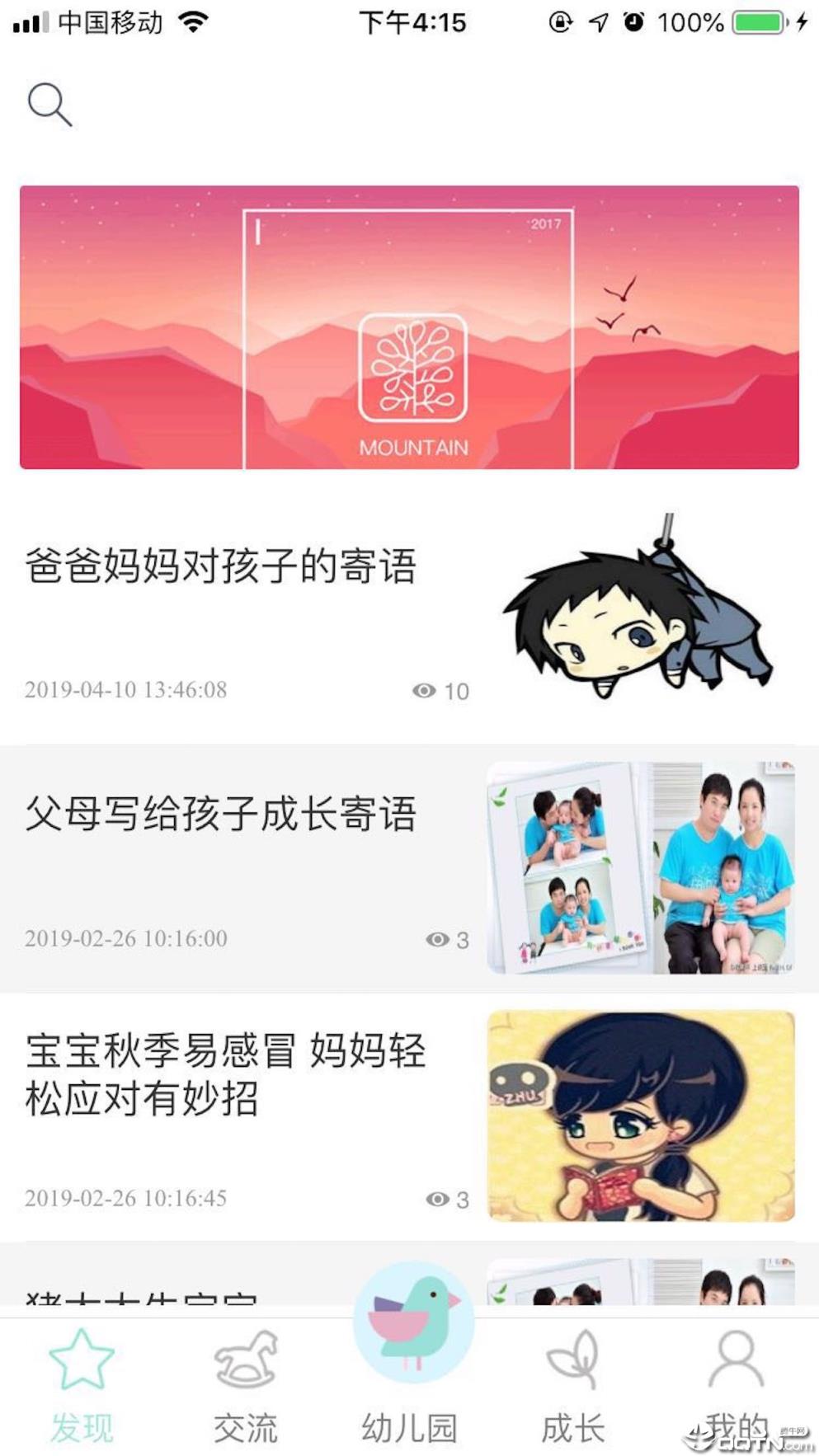Open the pink MOUNTAIN banner

[409, 327]
